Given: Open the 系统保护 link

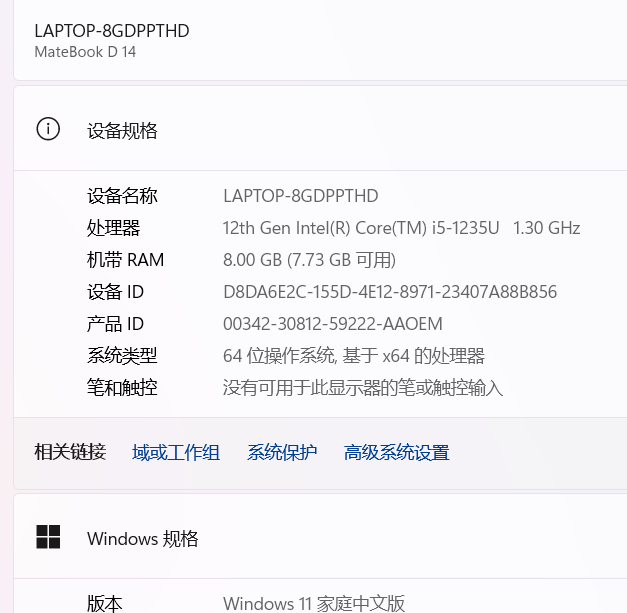Looking at the screenshot, I should (282, 453).
